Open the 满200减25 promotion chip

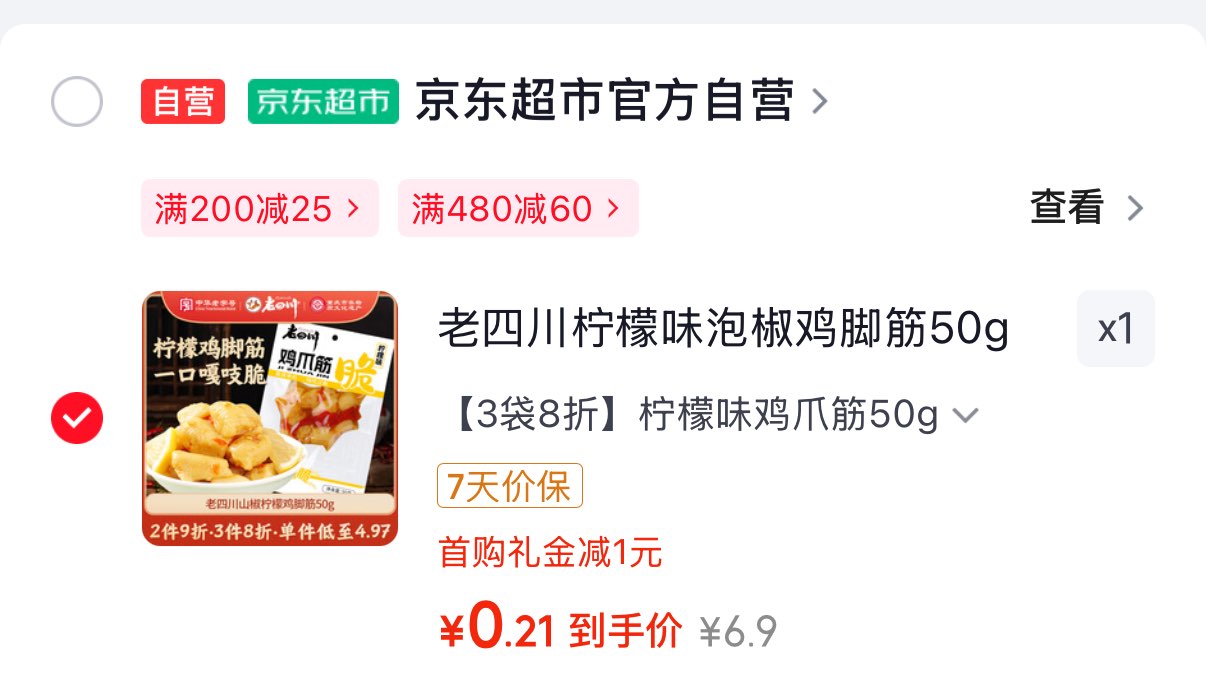pyautogui.click(x=259, y=209)
